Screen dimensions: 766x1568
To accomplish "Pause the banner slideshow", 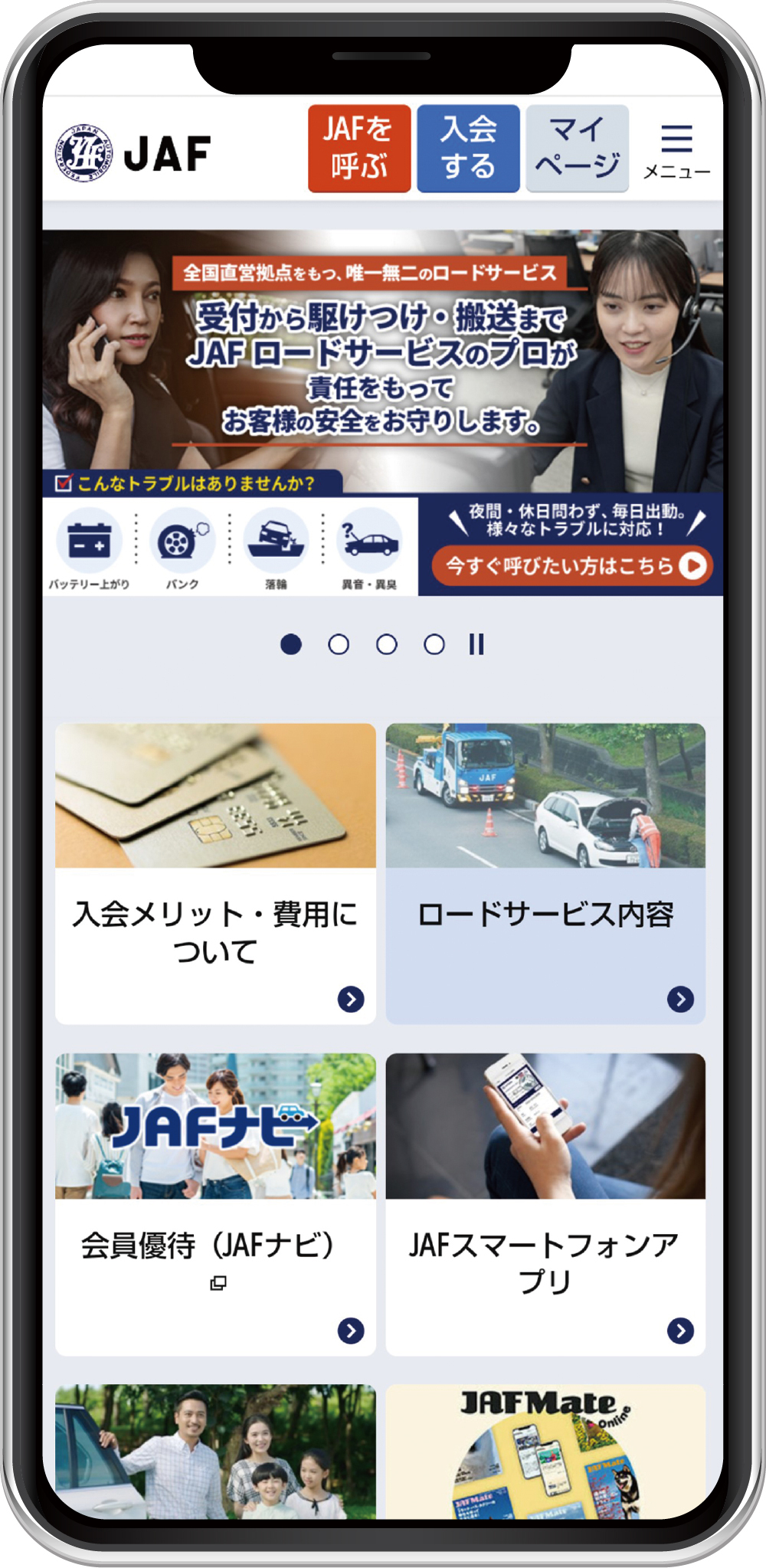I will point(476,645).
